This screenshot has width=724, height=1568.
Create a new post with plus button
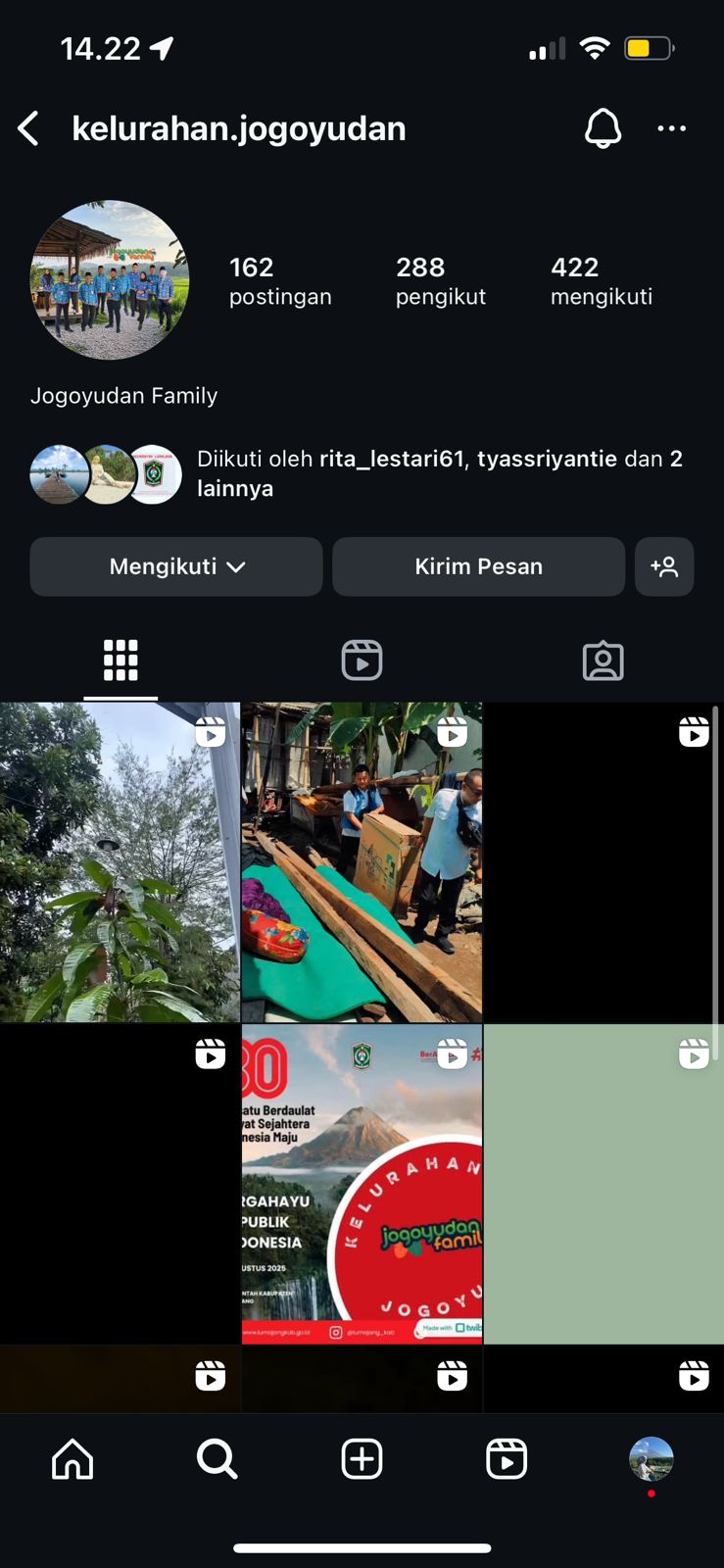coord(362,1458)
